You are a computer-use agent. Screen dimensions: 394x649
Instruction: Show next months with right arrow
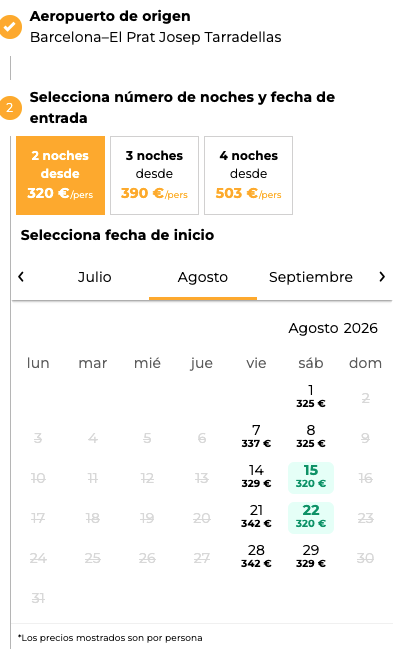pos(382,276)
